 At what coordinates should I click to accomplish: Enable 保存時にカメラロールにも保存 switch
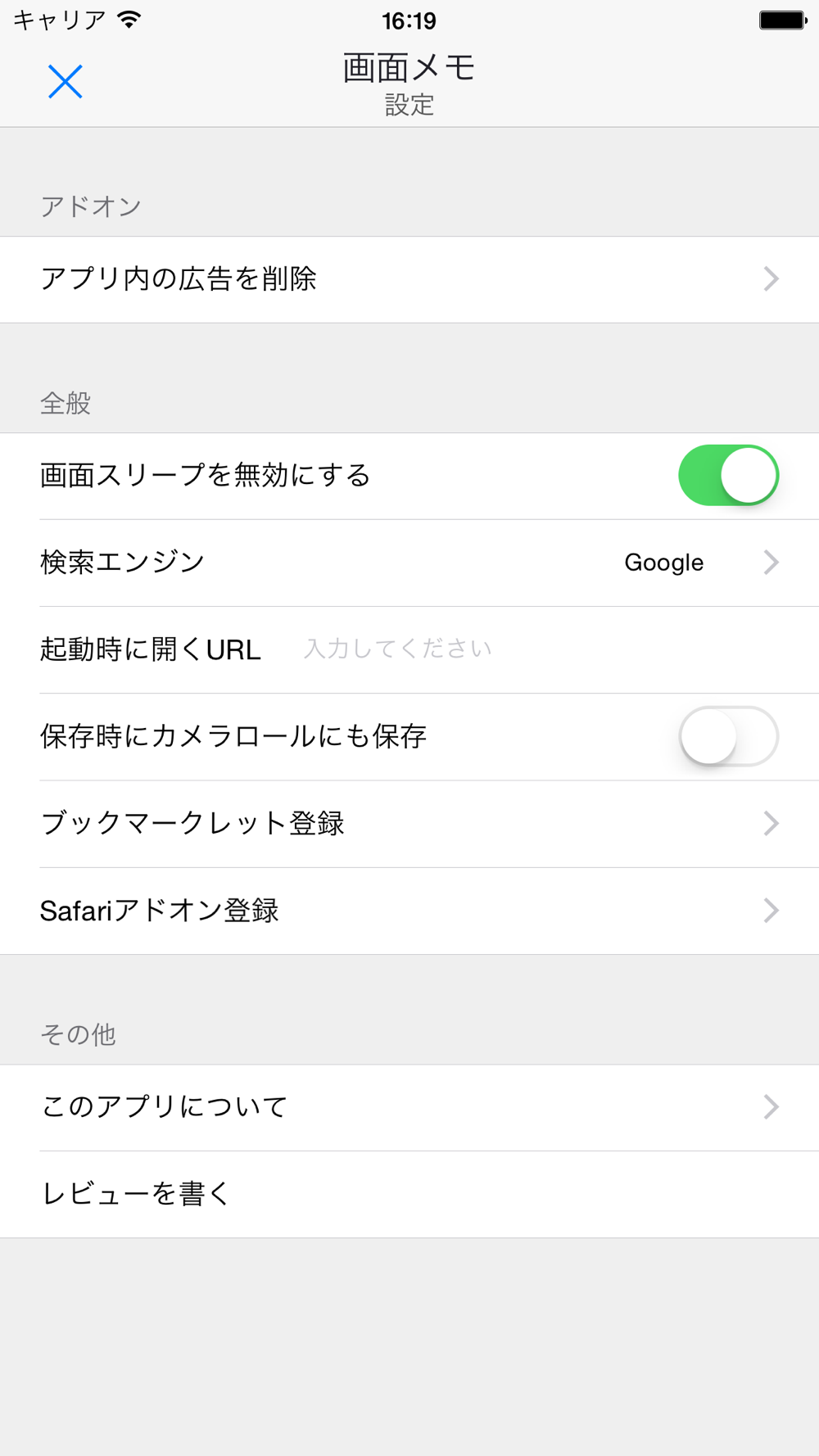click(x=727, y=736)
